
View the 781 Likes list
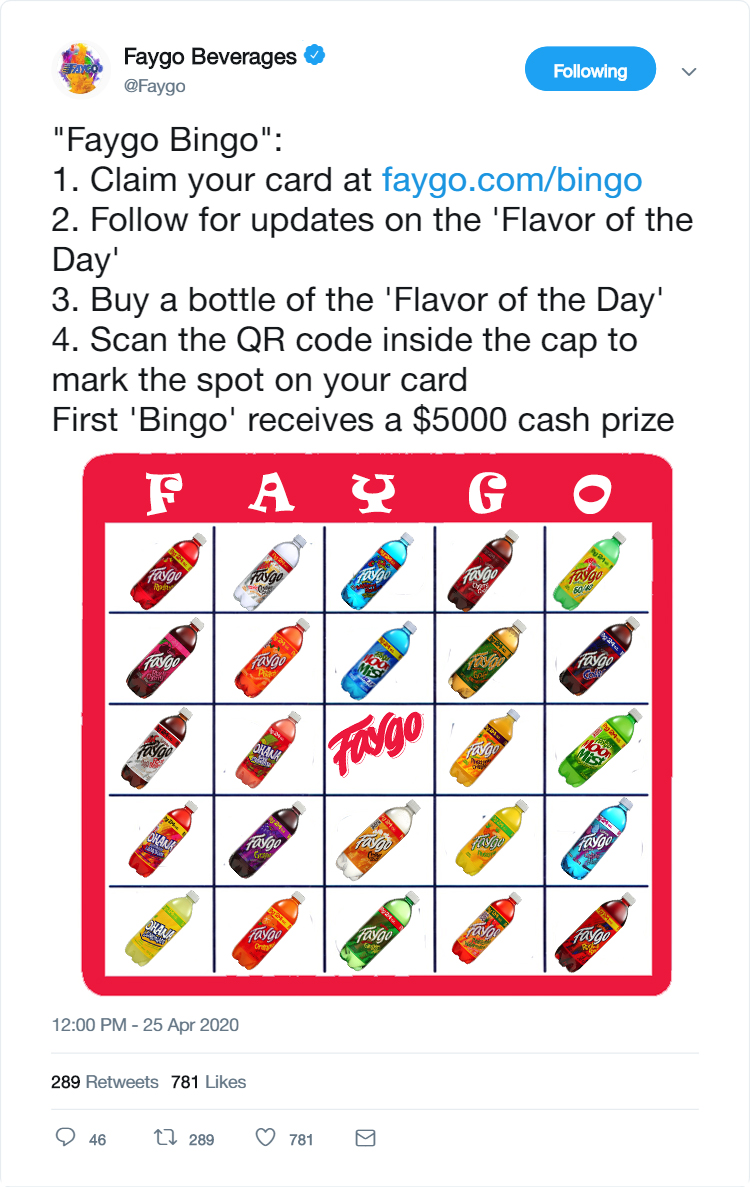pos(208,1082)
